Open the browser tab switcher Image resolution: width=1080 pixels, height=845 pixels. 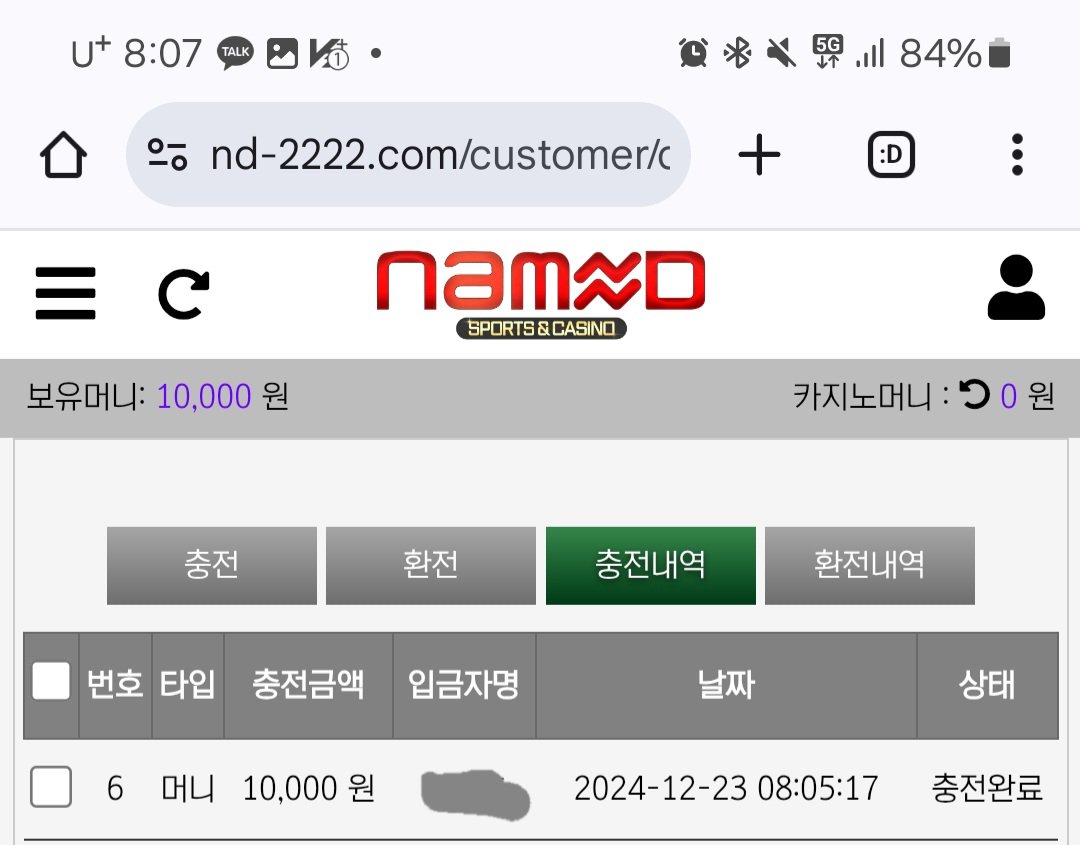[x=890, y=155]
